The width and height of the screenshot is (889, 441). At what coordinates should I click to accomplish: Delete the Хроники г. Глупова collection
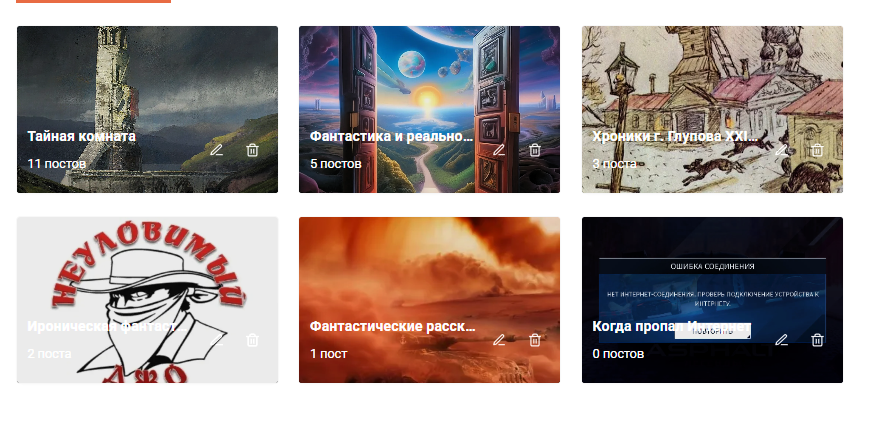pyautogui.click(x=817, y=150)
